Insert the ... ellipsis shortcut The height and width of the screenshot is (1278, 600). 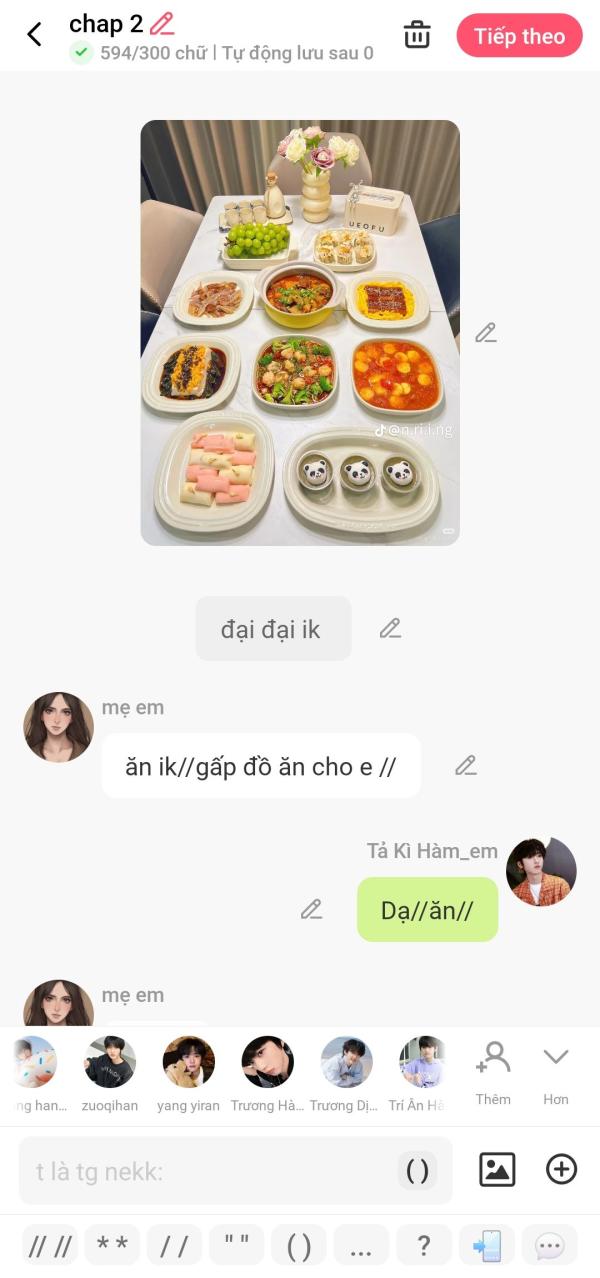[x=361, y=1246]
